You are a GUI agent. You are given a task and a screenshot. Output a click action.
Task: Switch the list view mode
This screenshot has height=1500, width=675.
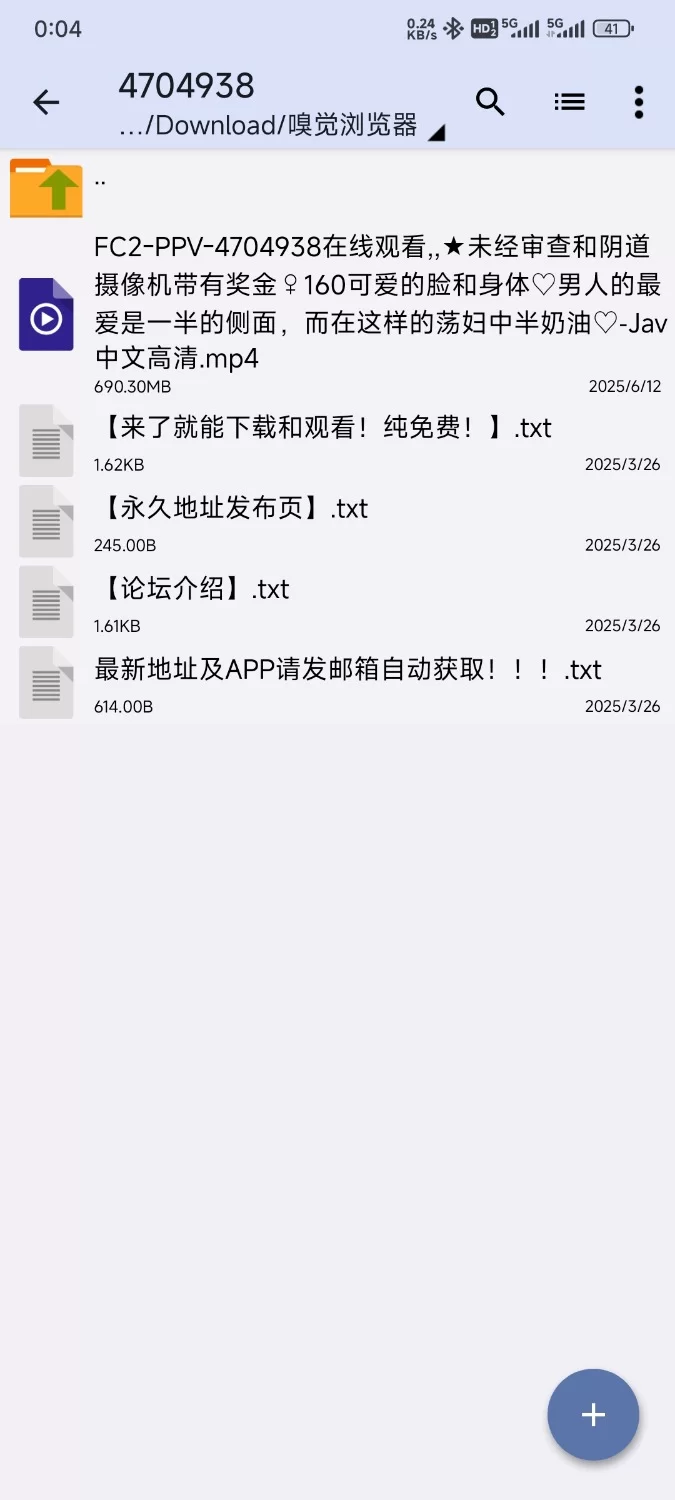[569, 102]
